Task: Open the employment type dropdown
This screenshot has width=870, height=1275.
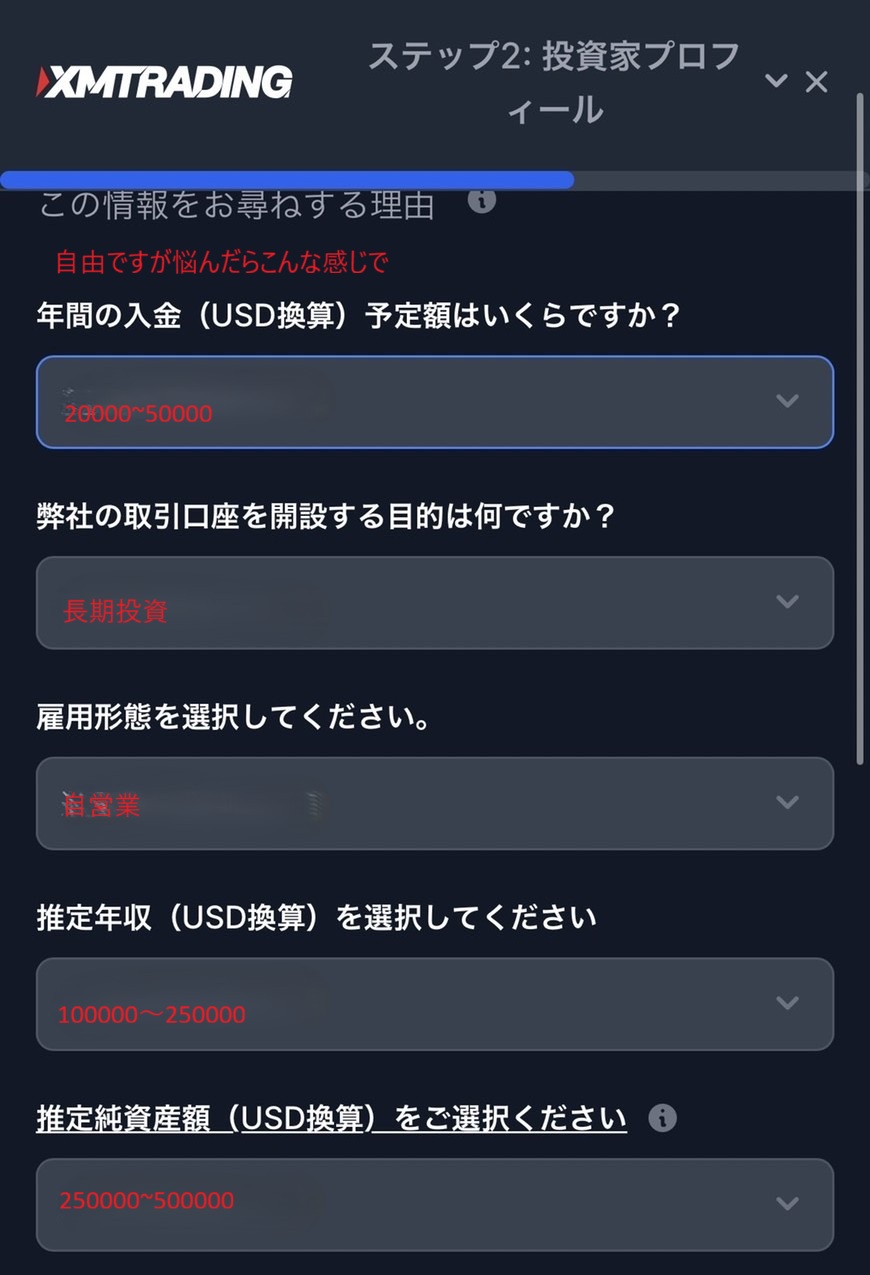Action: pos(434,803)
